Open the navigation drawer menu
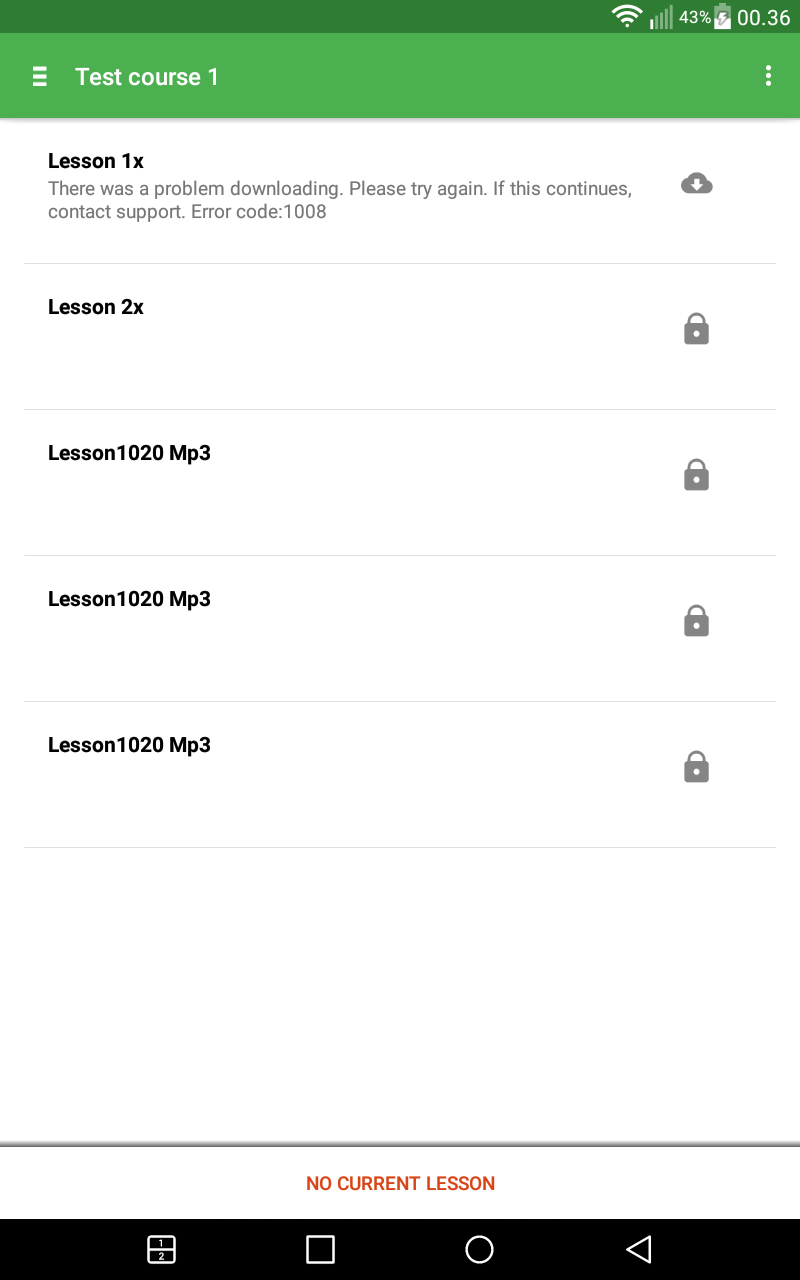800x1280 pixels. [40, 77]
